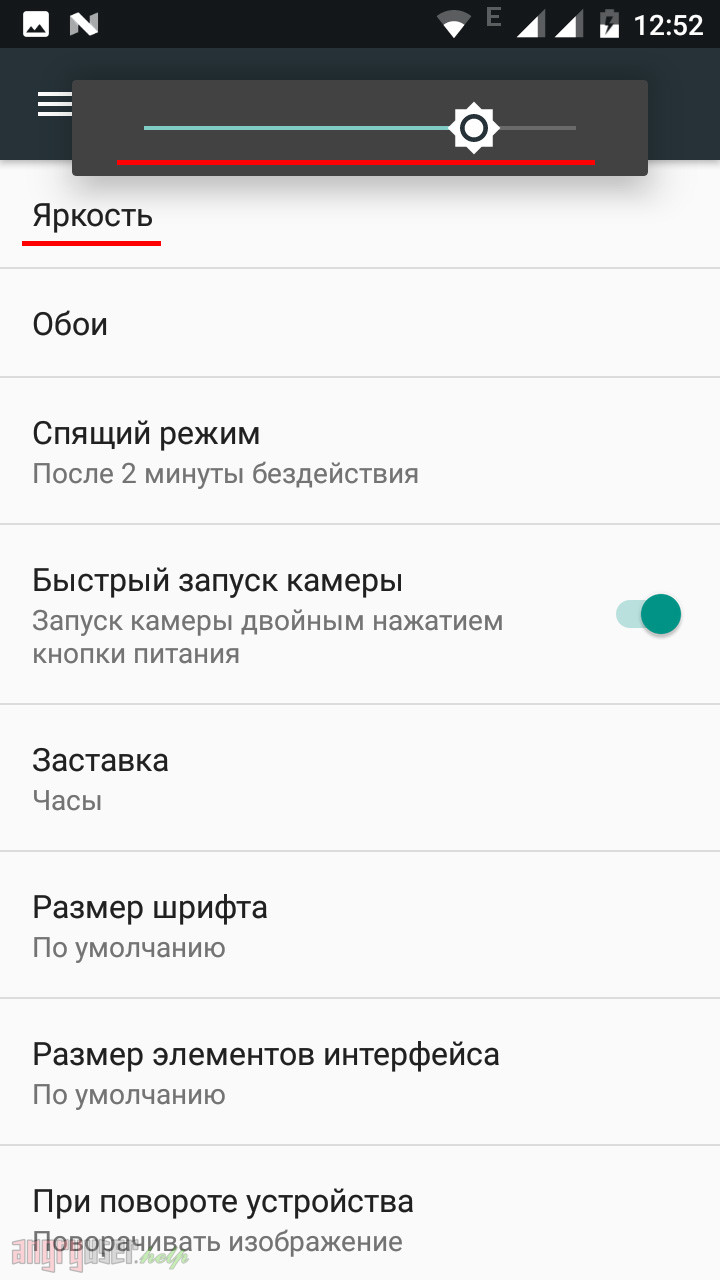Tap the brightness slider thumb
The height and width of the screenshot is (1280, 720).
[x=474, y=128]
